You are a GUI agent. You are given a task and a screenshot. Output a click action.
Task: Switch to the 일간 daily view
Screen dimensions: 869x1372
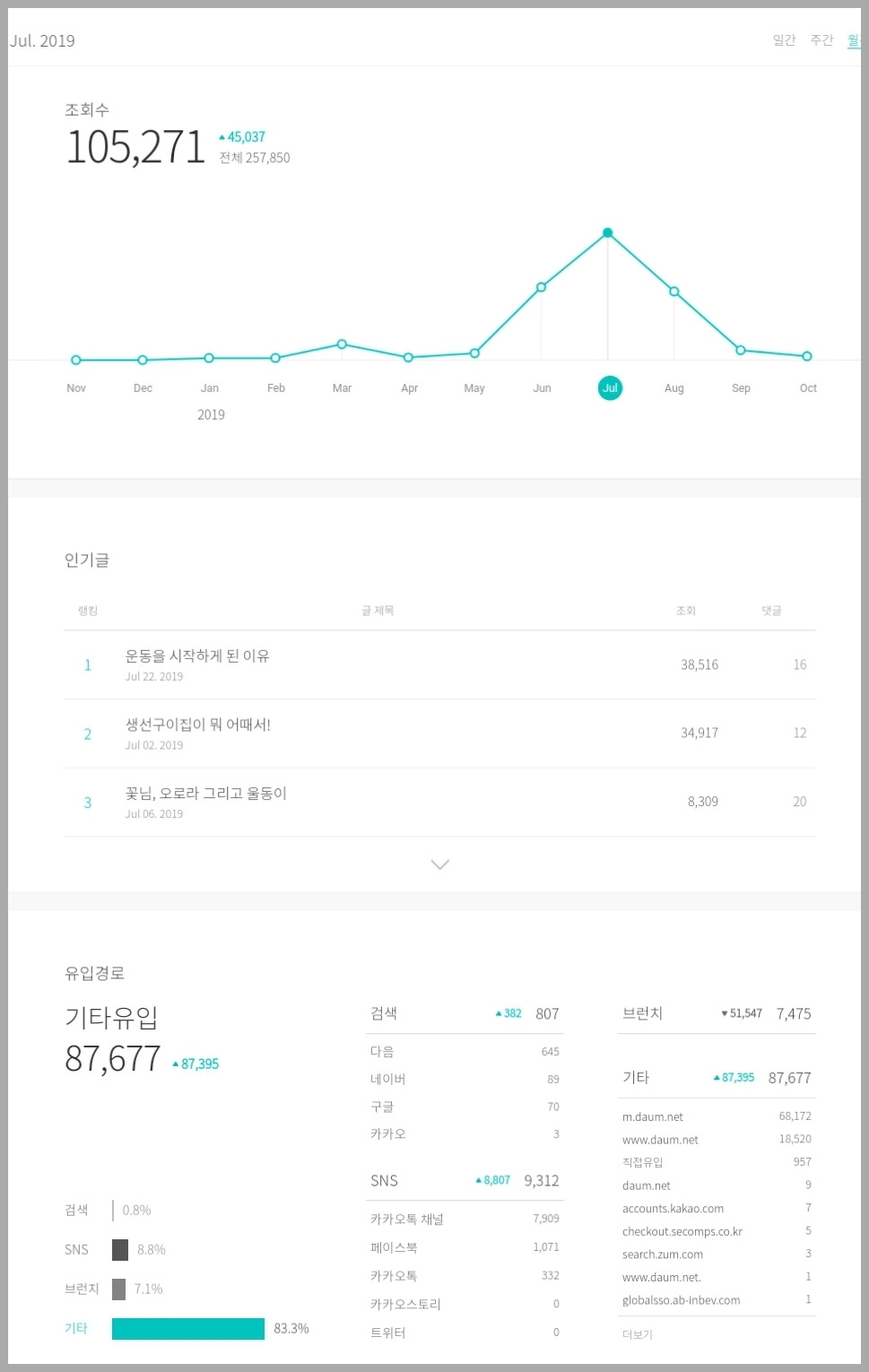[x=784, y=40]
